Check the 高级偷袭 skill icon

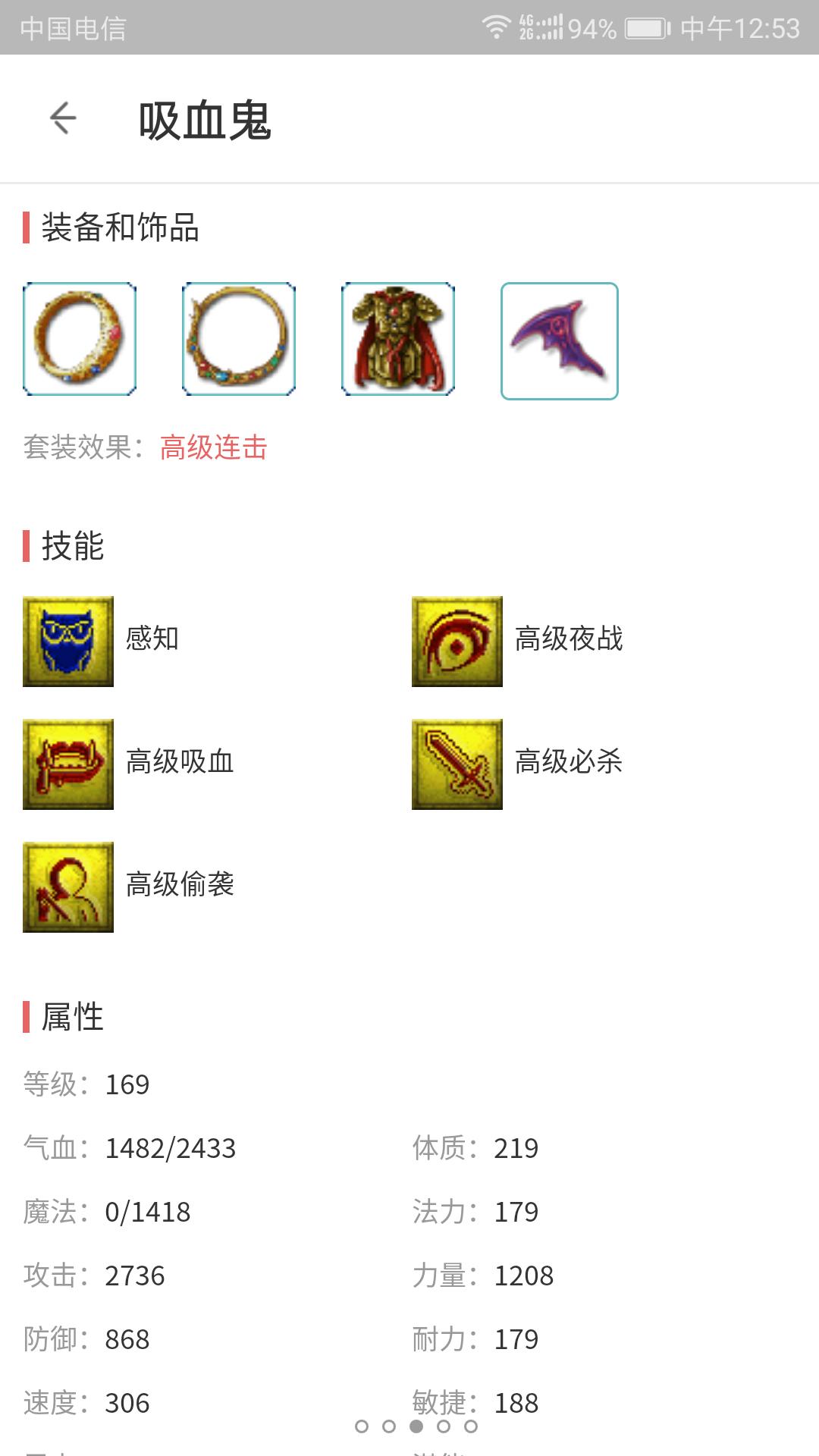tap(68, 887)
